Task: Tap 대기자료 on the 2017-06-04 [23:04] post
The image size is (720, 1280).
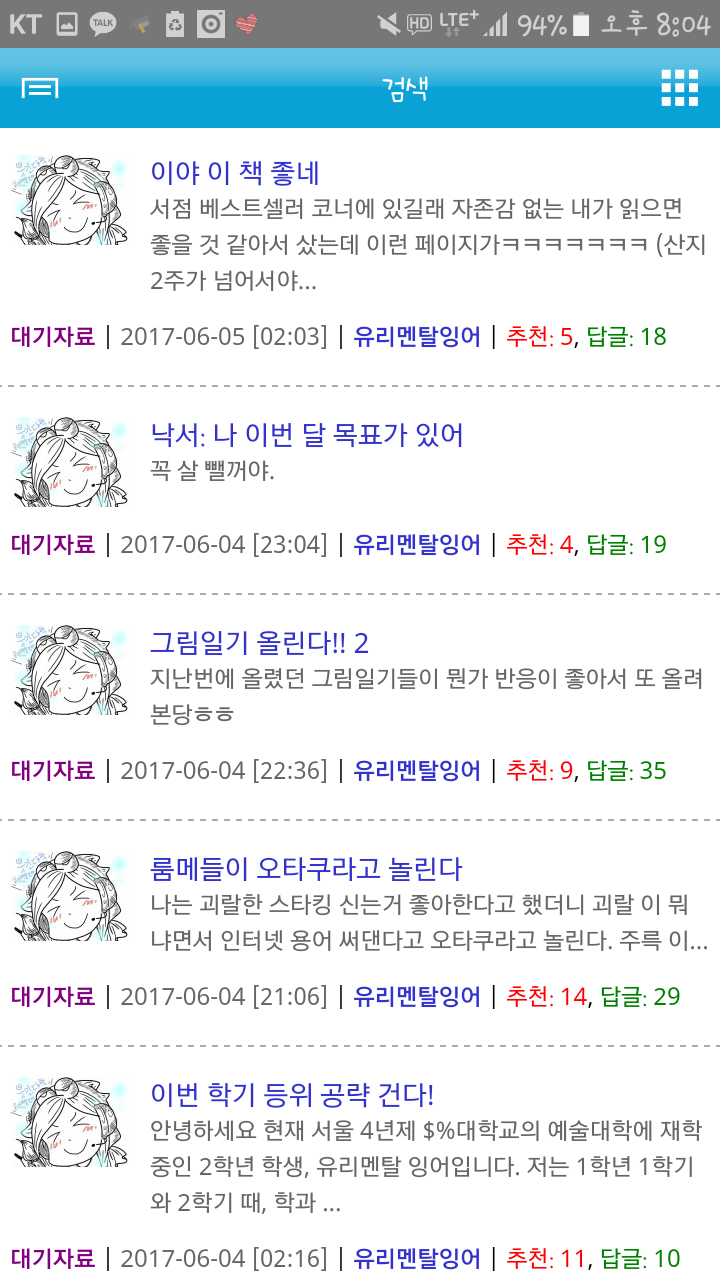Action: pyautogui.click(x=53, y=544)
